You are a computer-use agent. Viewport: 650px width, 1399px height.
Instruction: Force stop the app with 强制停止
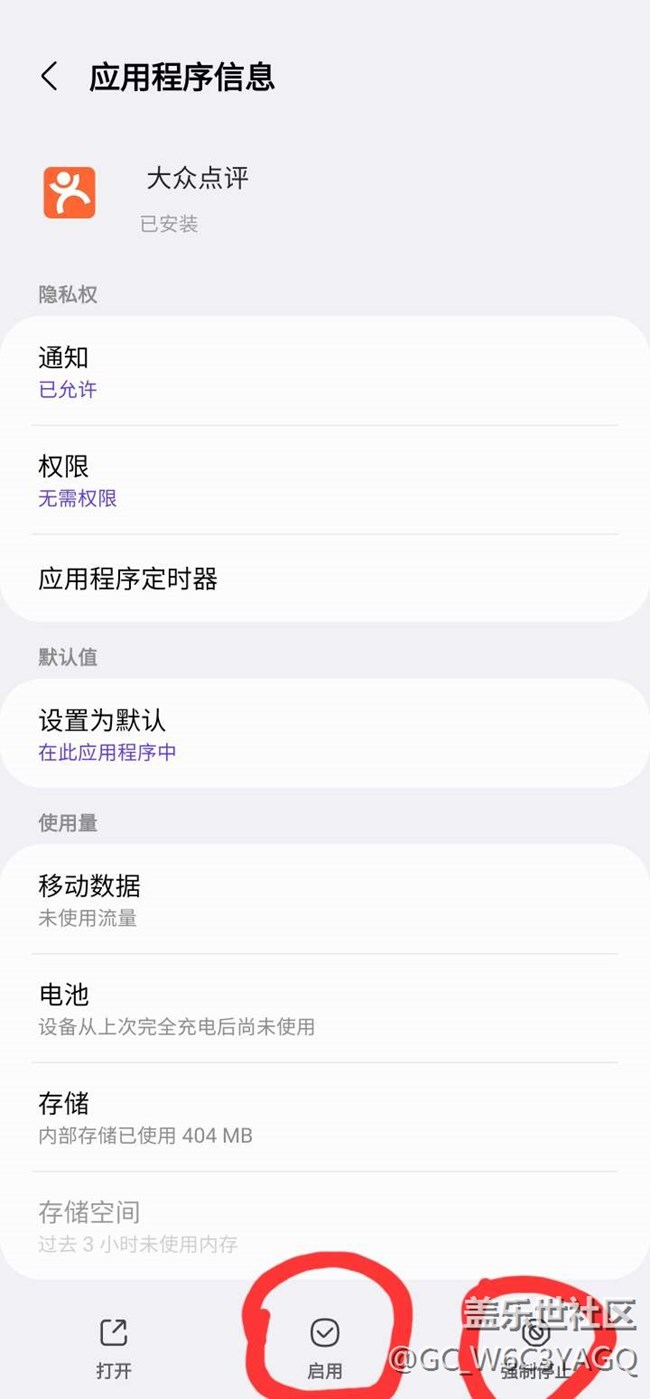tap(536, 1348)
